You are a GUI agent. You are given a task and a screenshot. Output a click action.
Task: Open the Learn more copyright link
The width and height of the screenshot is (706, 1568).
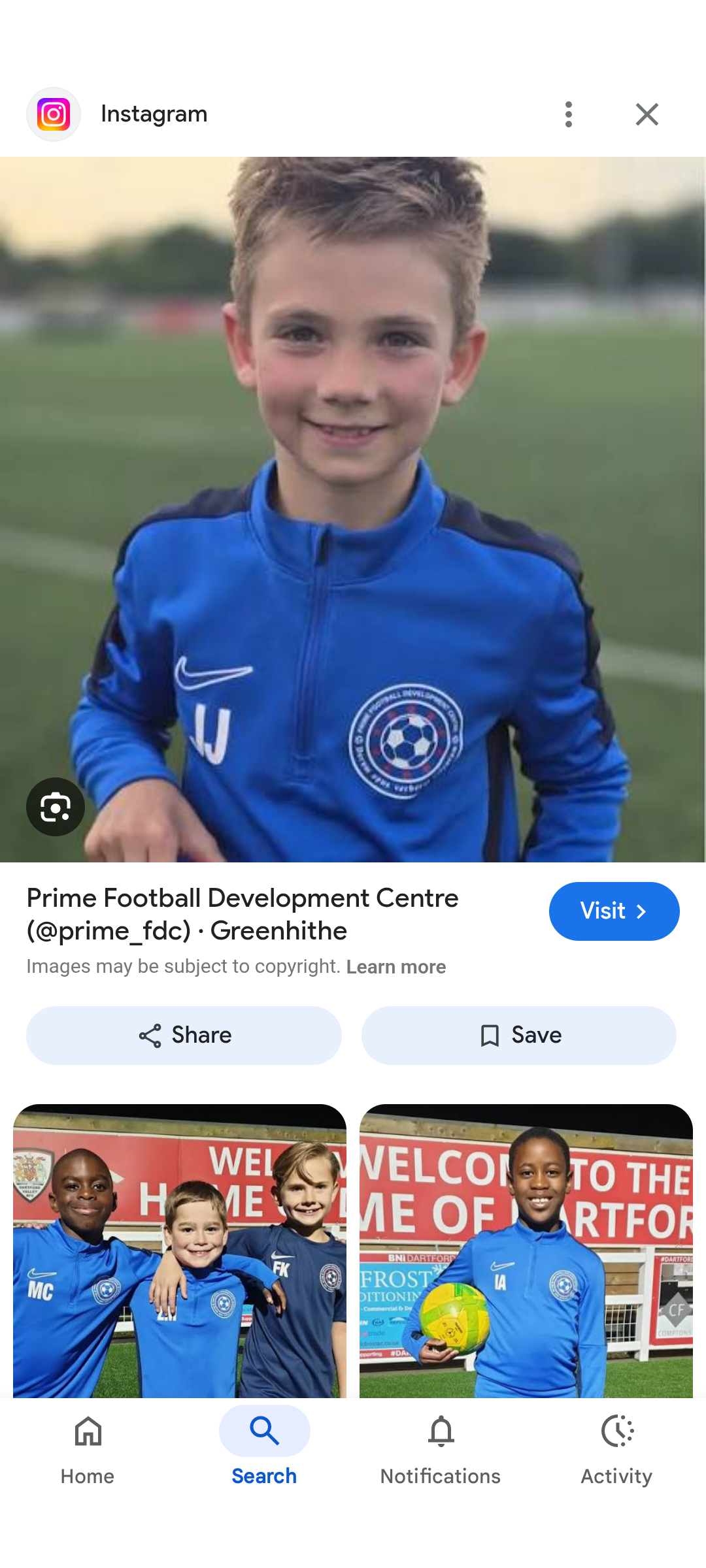coord(395,967)
